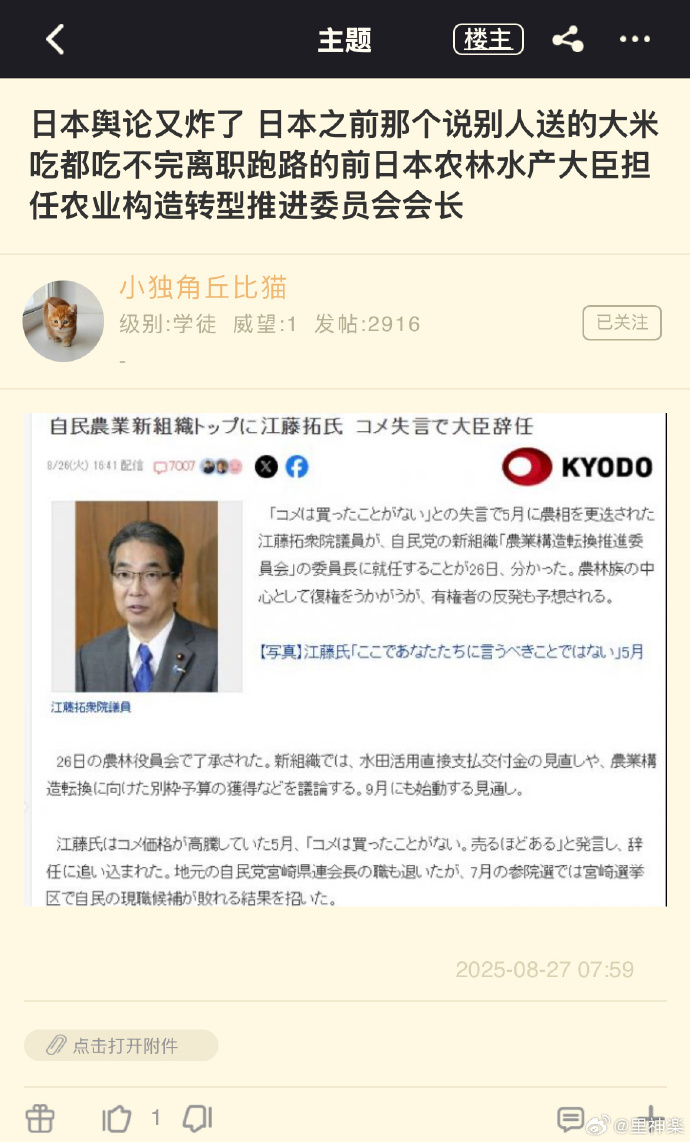
Task: Tap the 已关注 follow button
Action: pos(622,323)
